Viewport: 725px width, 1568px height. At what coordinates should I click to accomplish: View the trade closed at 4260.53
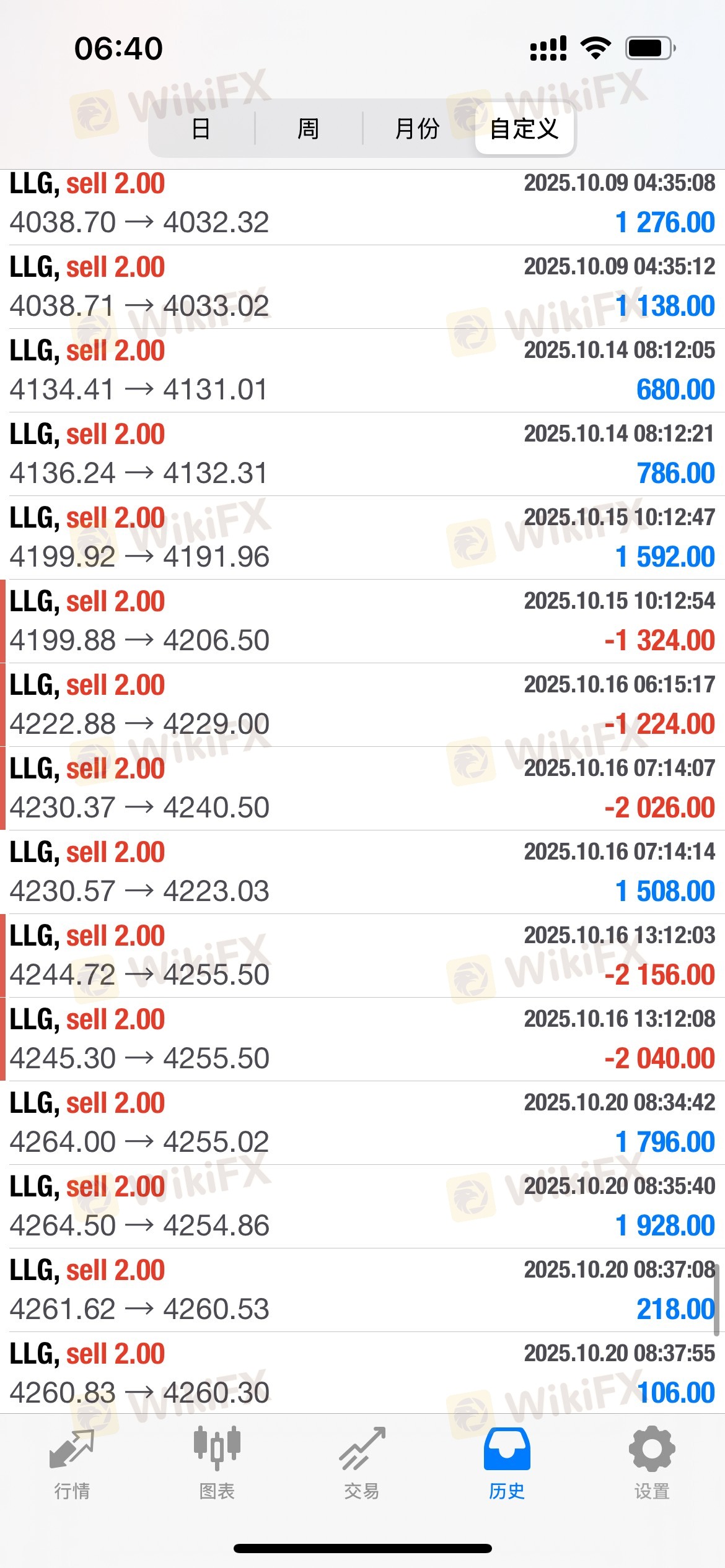point(362,1290)
